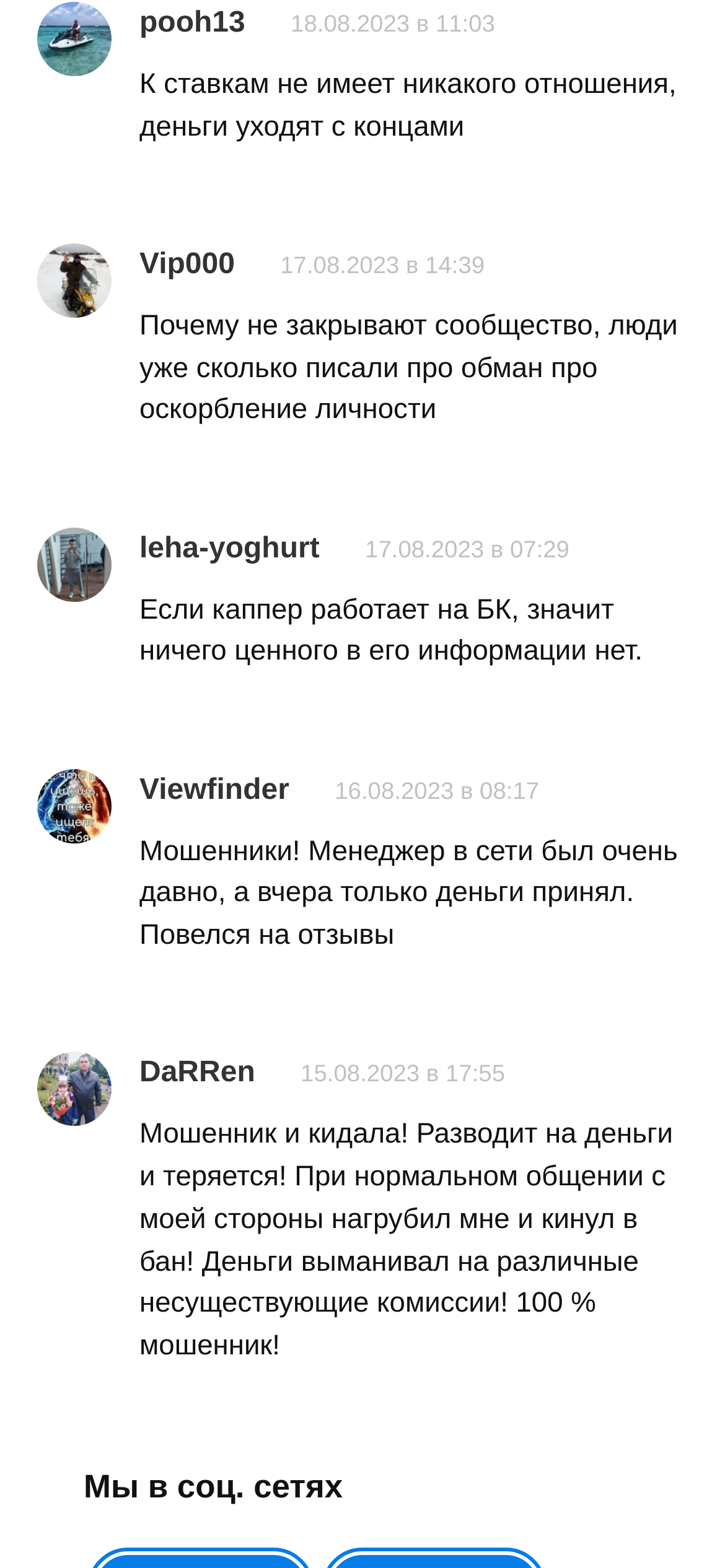Tap Vip000's snowmobile avatar

point(74,281)
